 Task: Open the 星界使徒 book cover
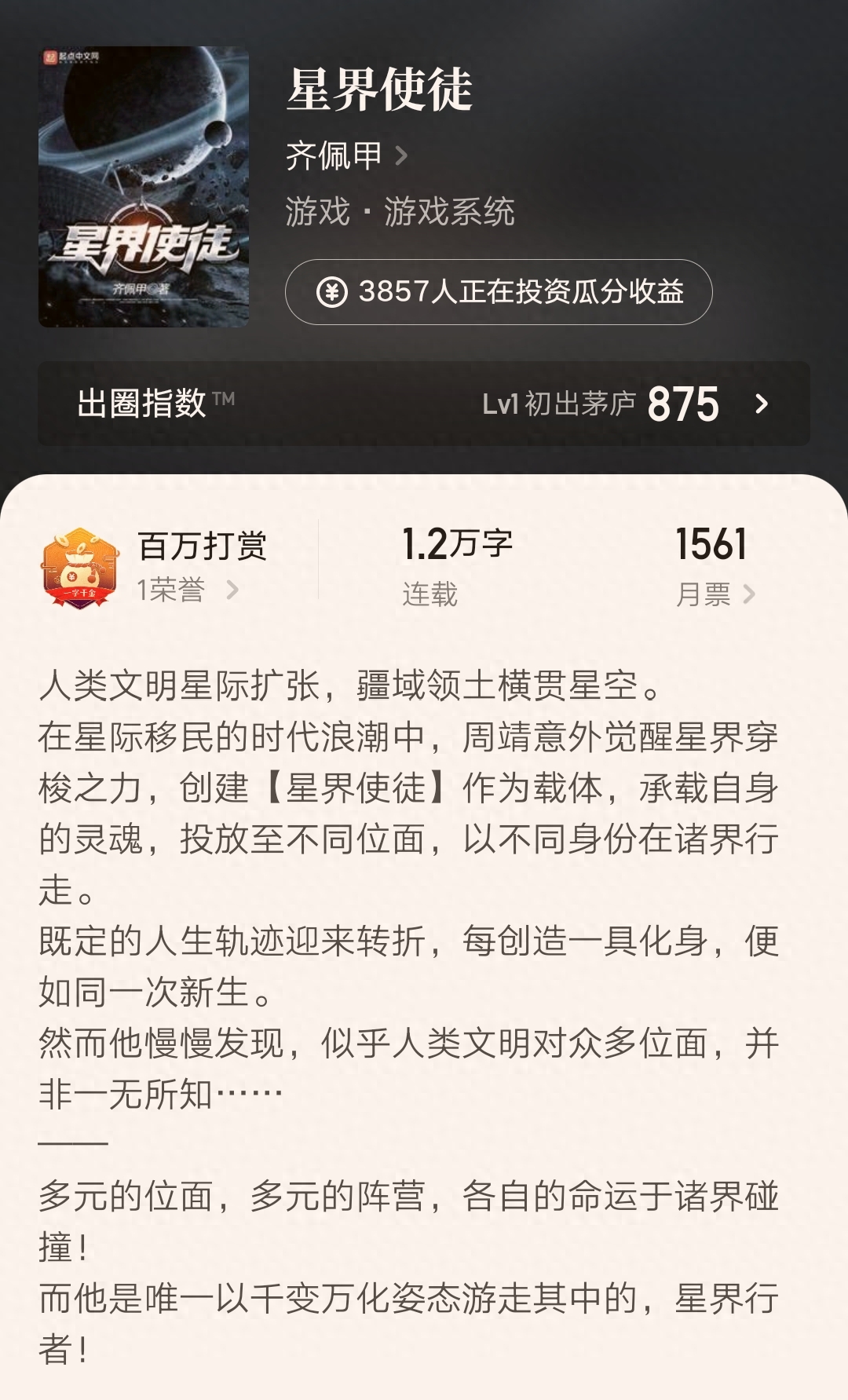(144, 188)
